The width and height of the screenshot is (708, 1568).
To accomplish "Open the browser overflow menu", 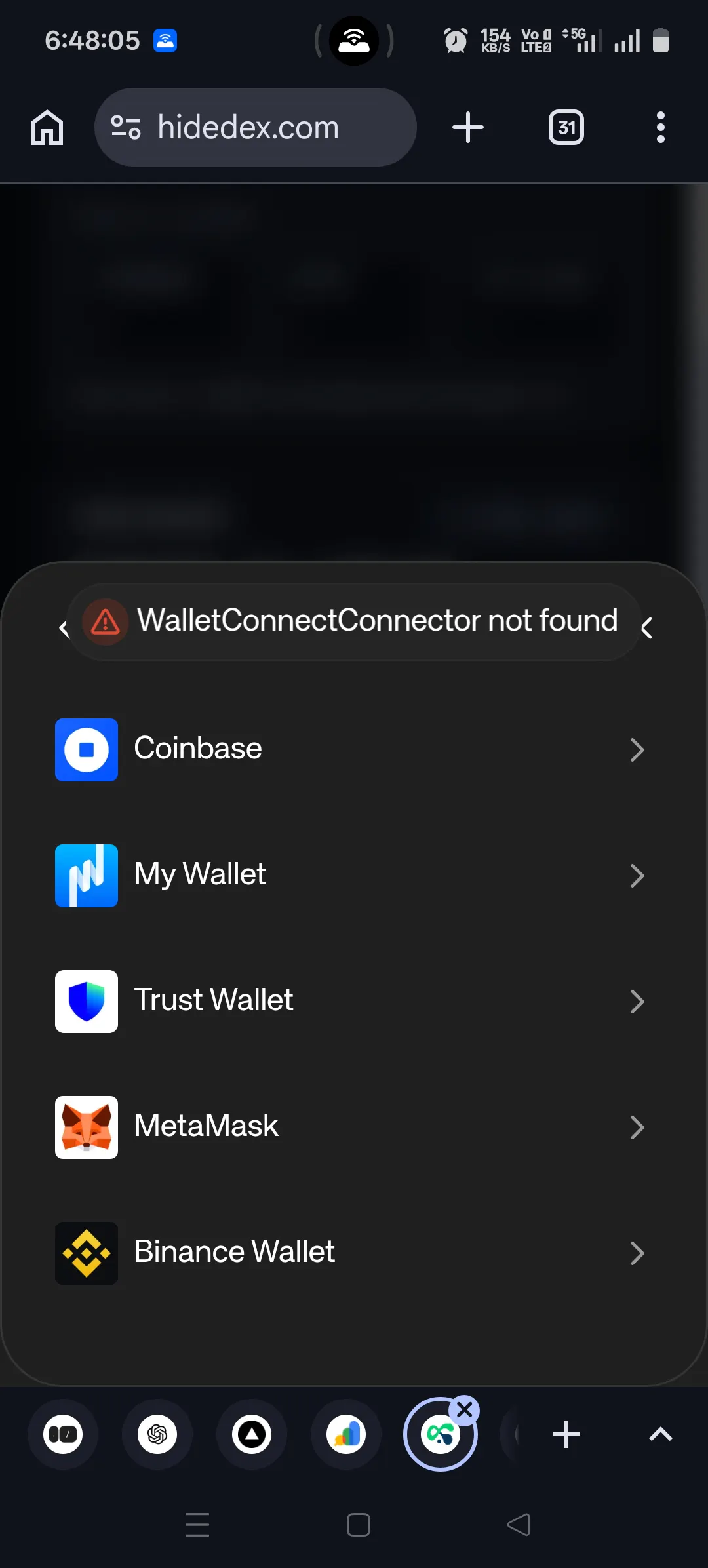I will [661, 127].
